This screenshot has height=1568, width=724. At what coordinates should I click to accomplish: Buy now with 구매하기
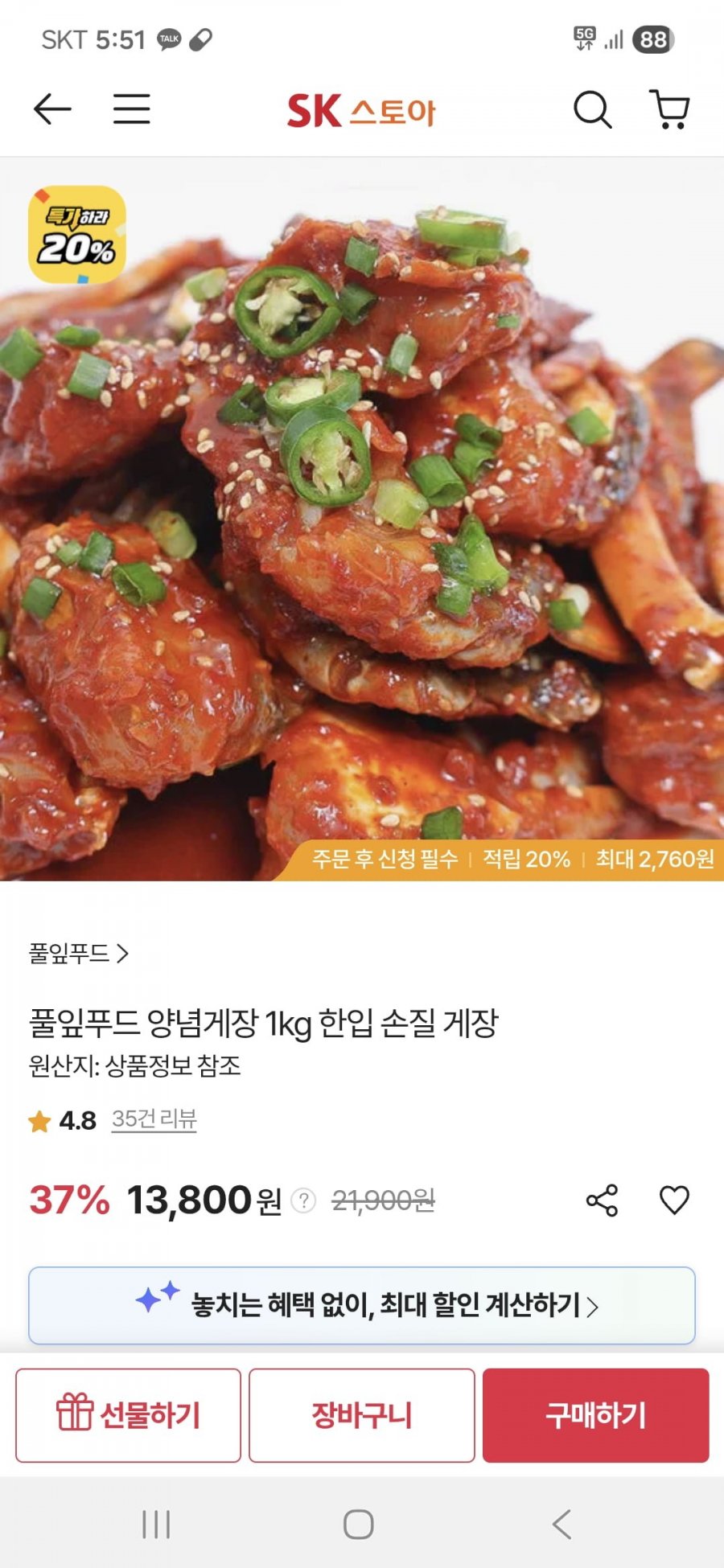[x=595, y=1415]
